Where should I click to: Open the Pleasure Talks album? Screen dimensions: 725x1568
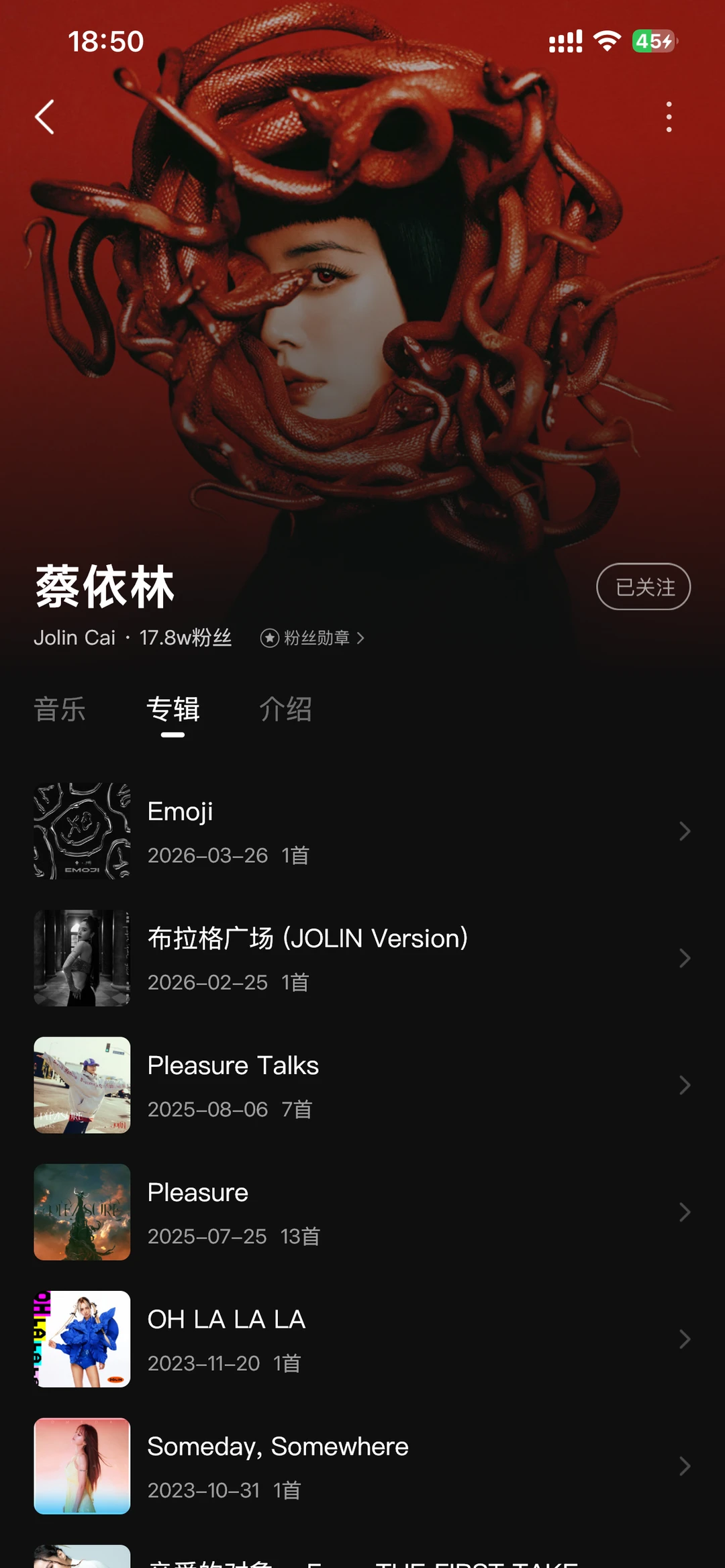point(362,1085)
